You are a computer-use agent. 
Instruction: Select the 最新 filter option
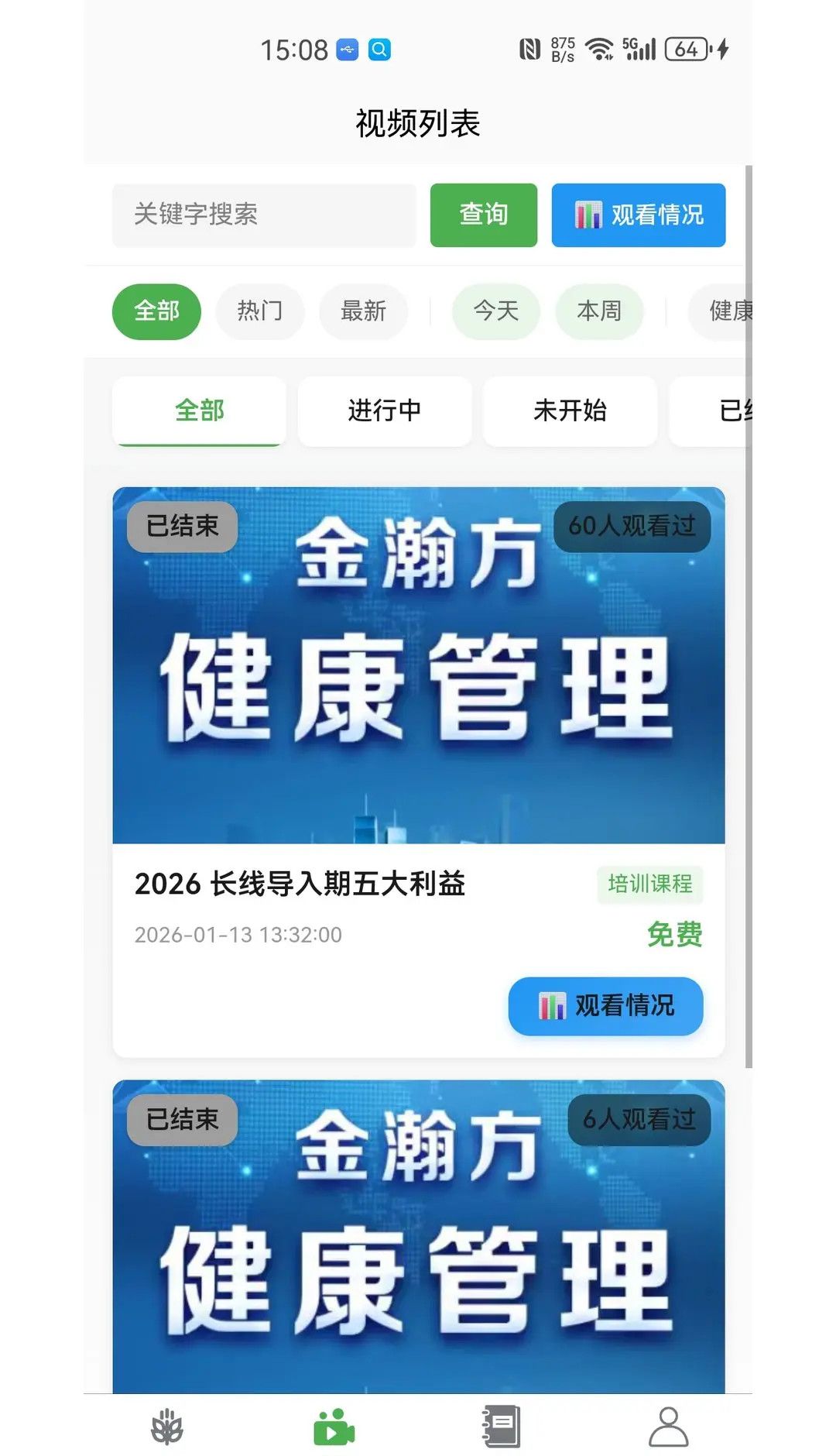tap(364, 311)
